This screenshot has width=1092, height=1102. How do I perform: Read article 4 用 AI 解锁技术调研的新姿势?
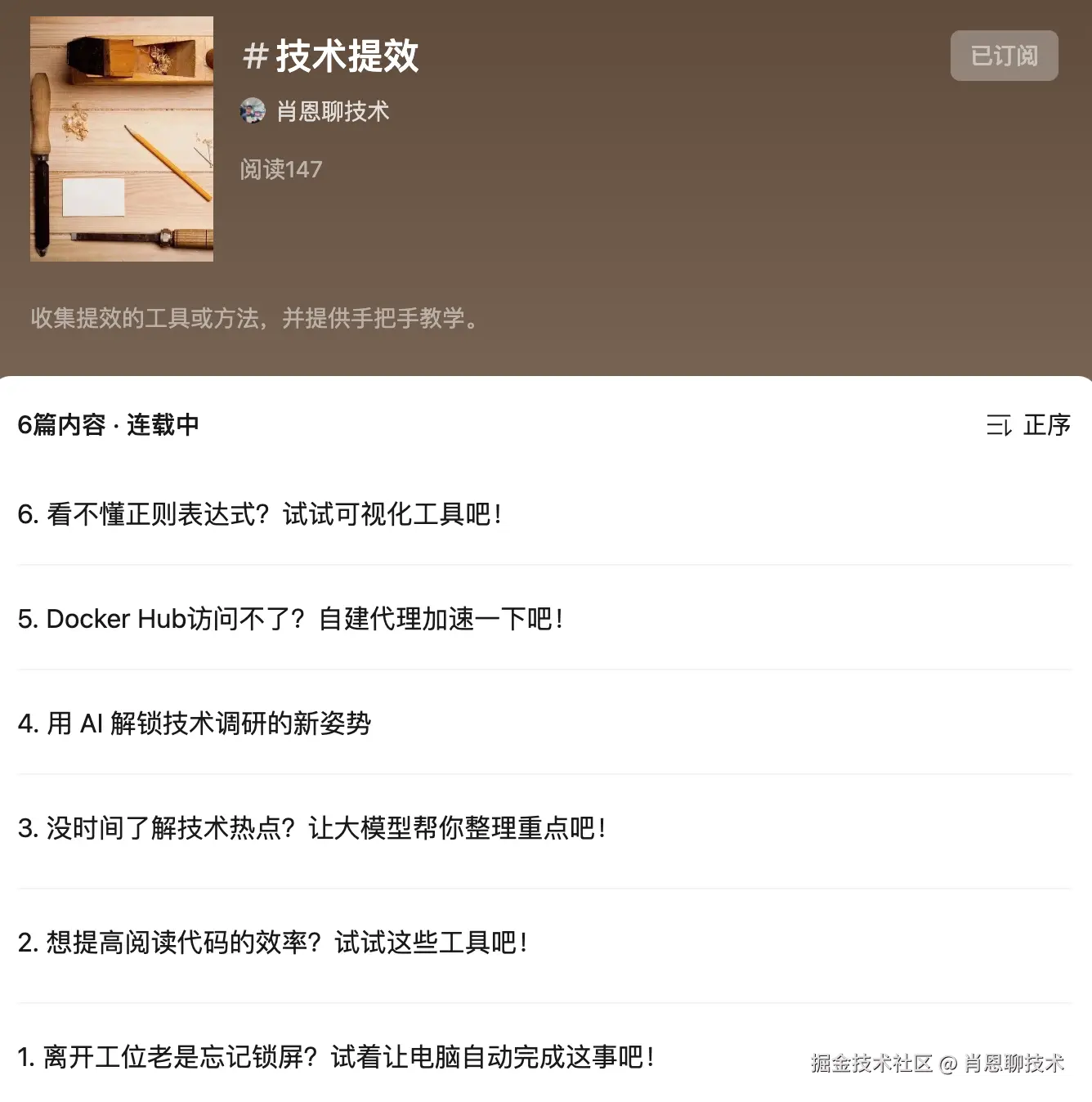(x=195, y=723)
